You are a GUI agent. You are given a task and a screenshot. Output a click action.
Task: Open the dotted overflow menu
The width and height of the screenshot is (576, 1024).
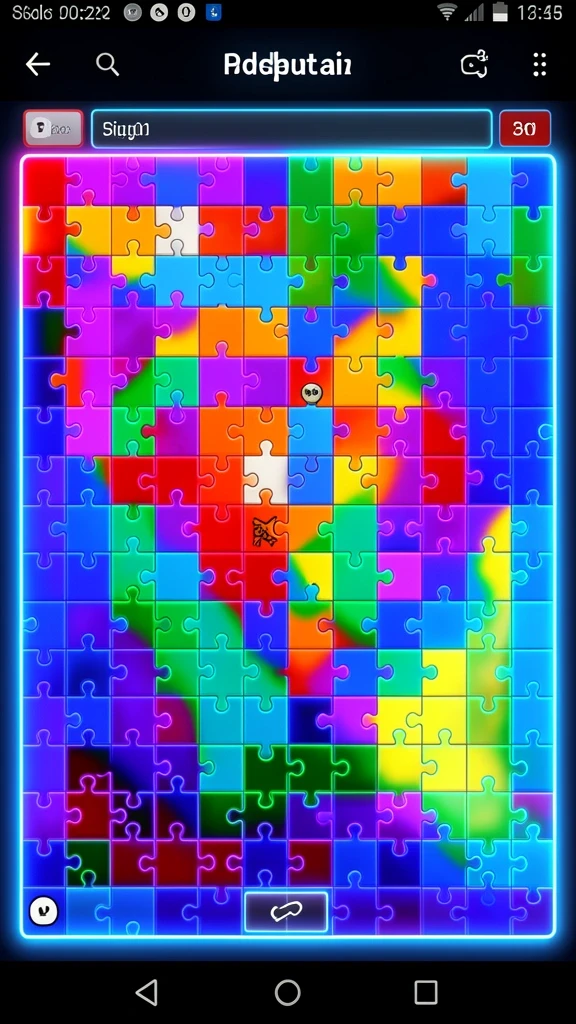(x=539, y=64)
